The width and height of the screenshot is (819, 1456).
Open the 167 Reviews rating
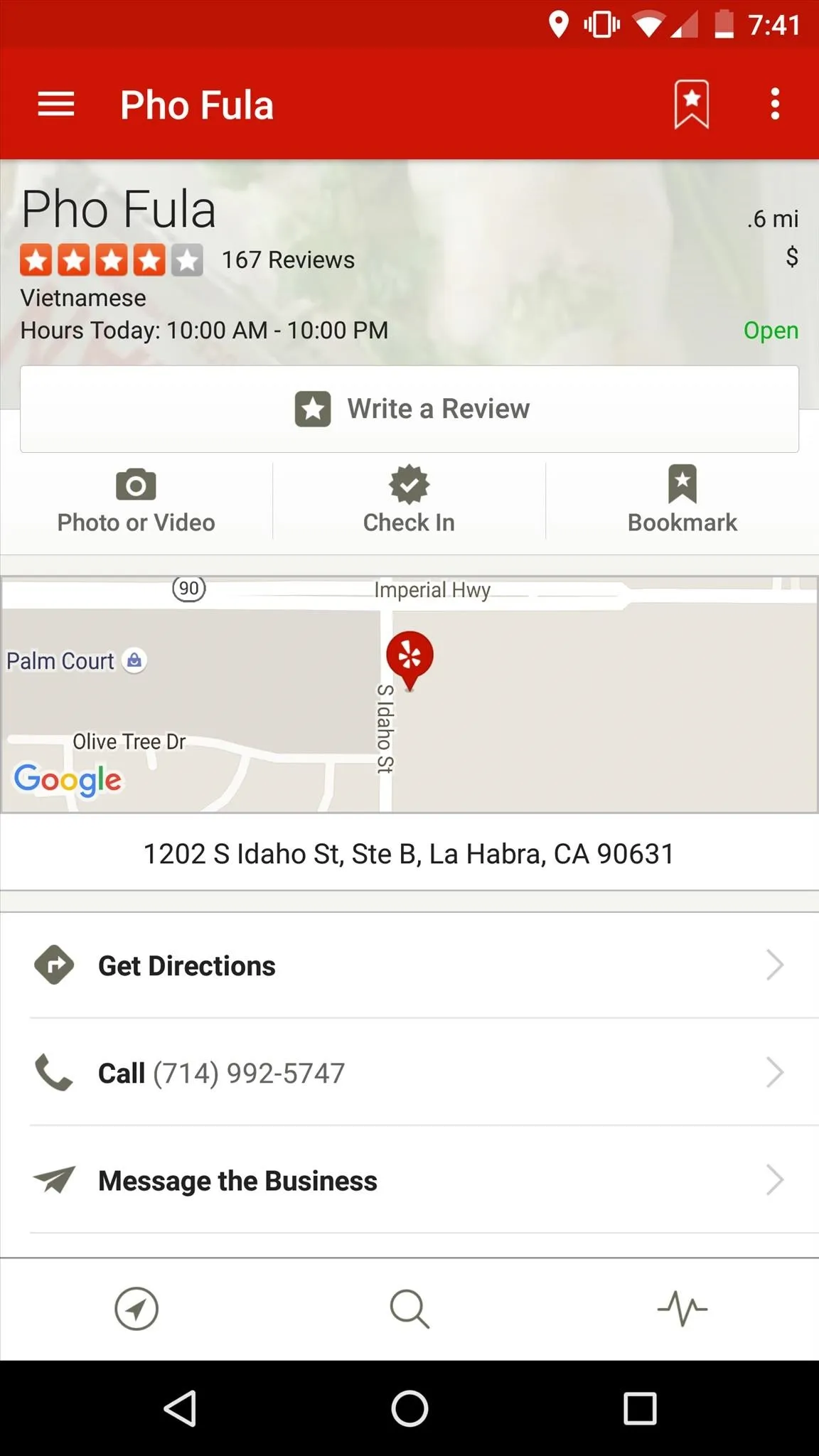[188, 260]
